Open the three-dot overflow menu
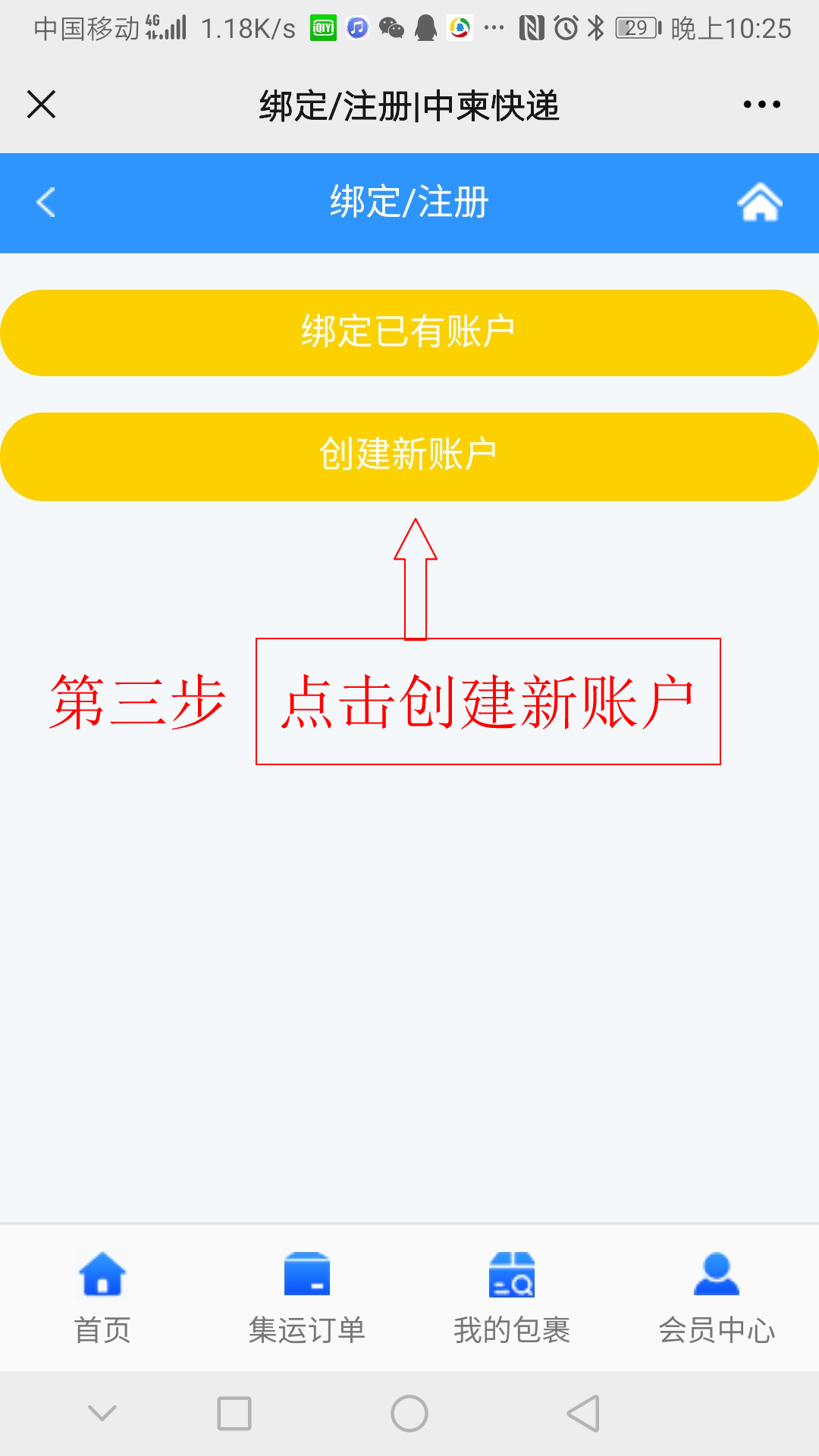819x1456 pixels. (761, 105)
